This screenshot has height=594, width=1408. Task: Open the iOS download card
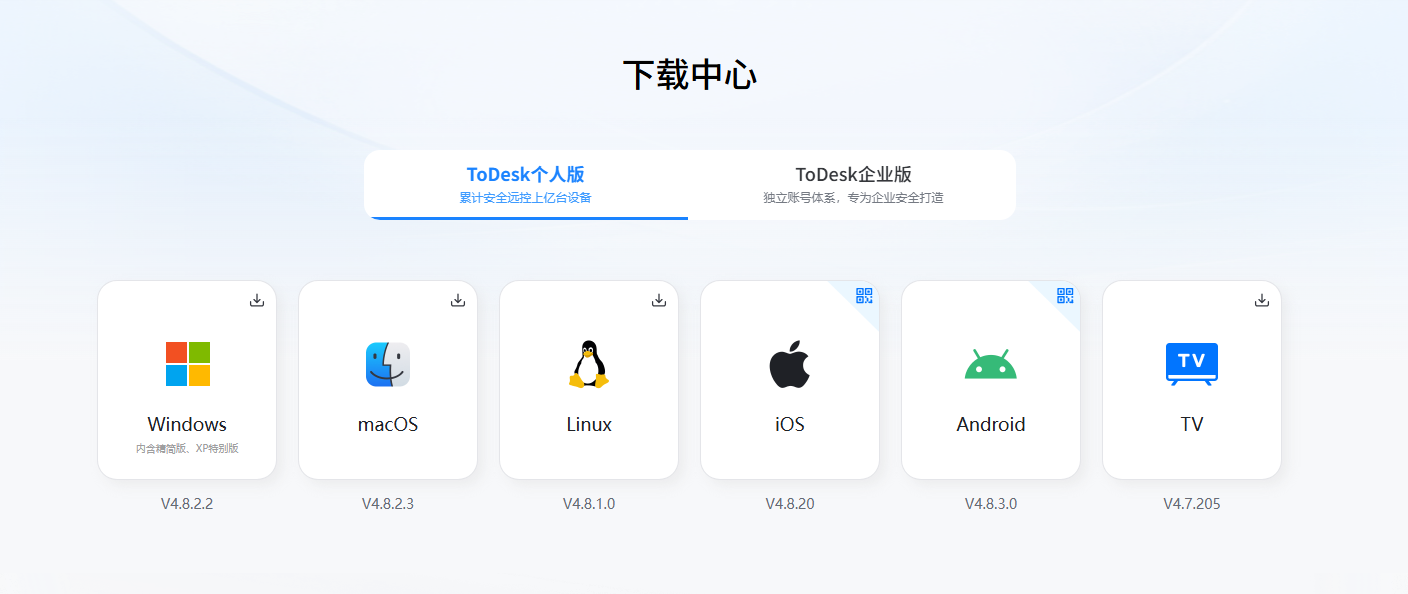tap(790, 380)
